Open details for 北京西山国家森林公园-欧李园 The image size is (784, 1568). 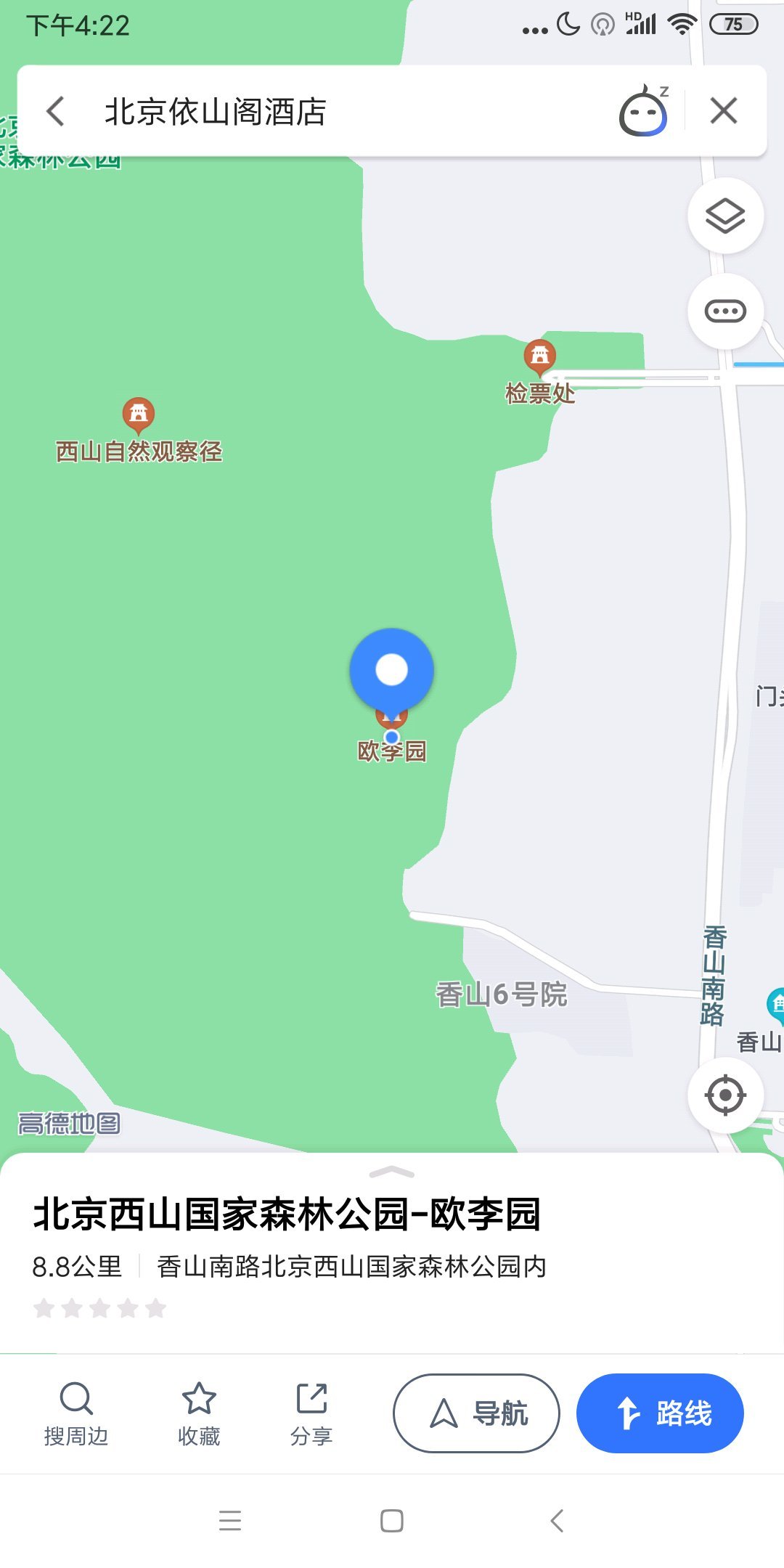pos(287,1214)
